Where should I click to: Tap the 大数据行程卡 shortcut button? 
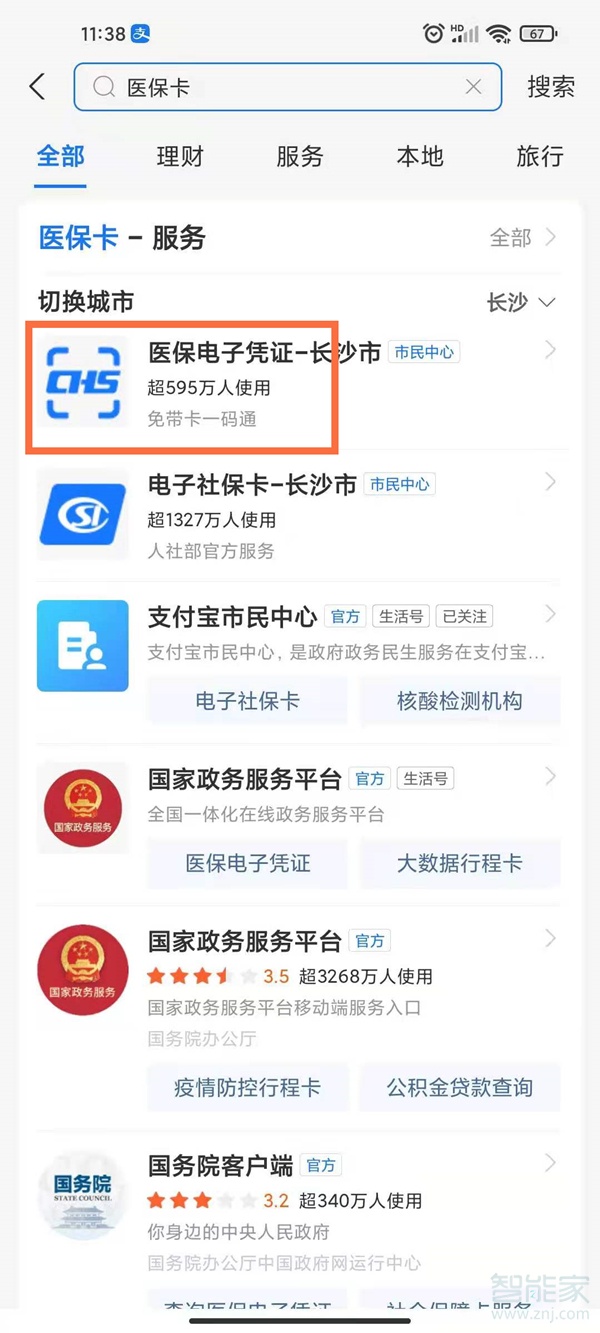click(x=459, y=863)
